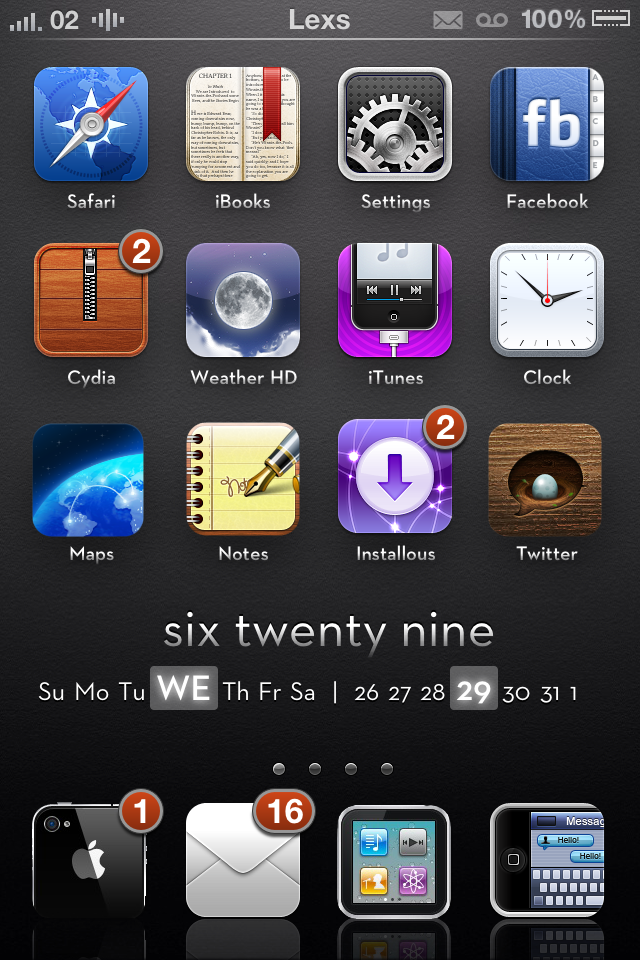Open the Messages app in the dock
The image size is (640, 960).
[x=547, y=860]
